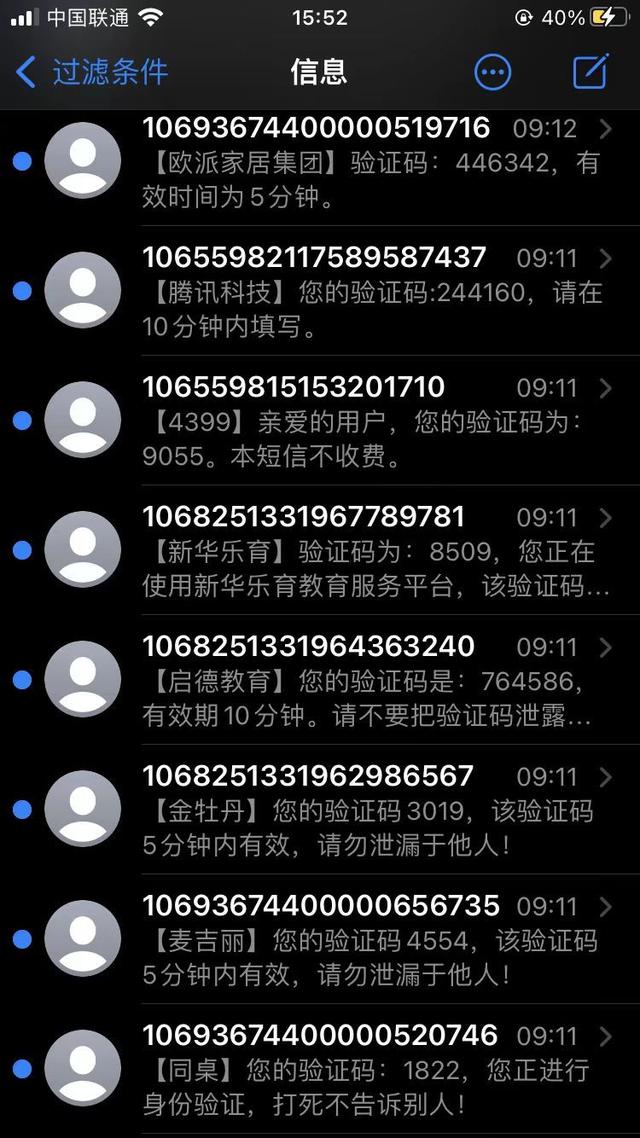
Task: View the 4399 verification message
Action: [370, 421]
